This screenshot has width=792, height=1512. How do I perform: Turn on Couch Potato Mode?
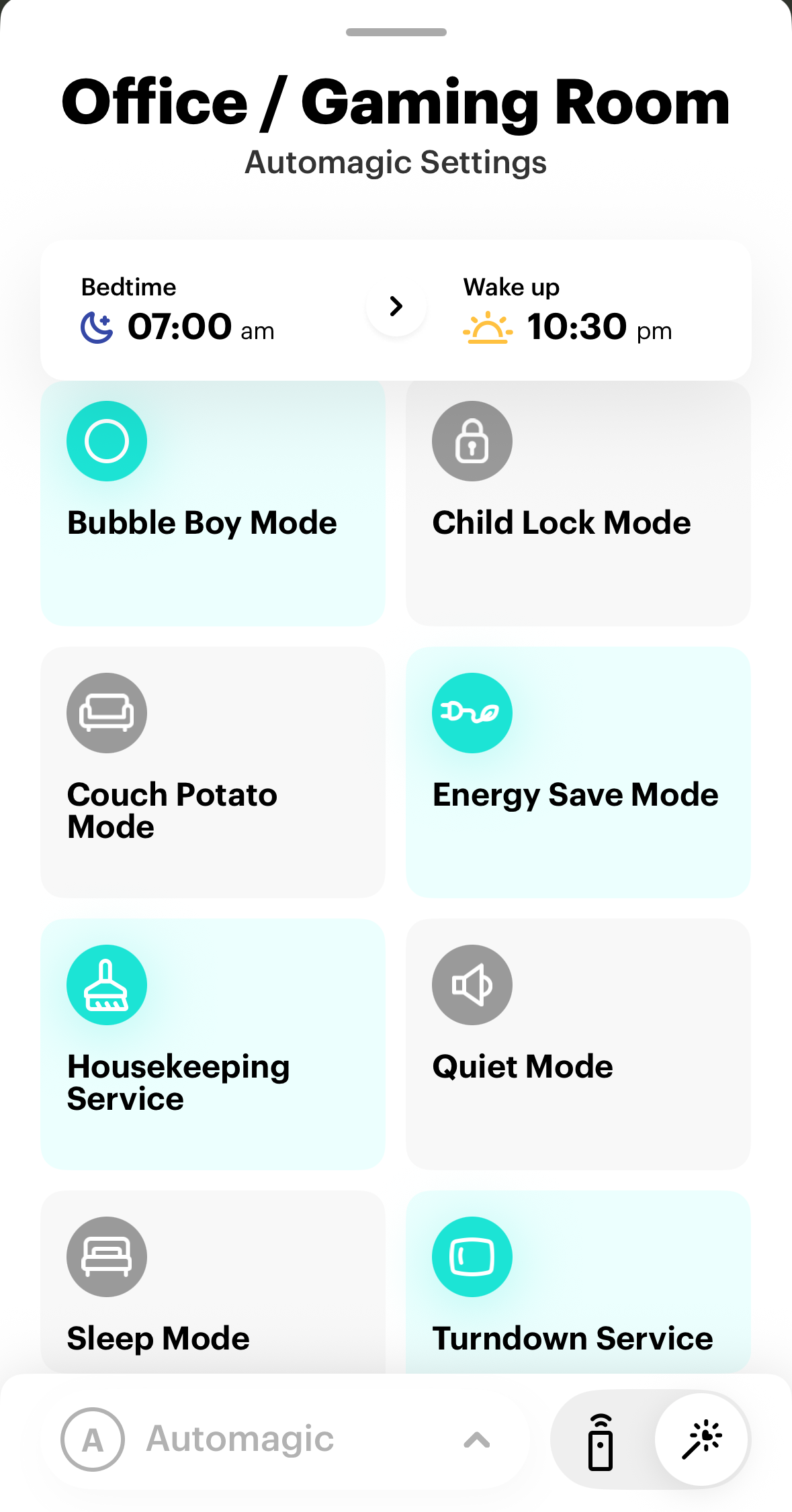click(x=212, y=772)
